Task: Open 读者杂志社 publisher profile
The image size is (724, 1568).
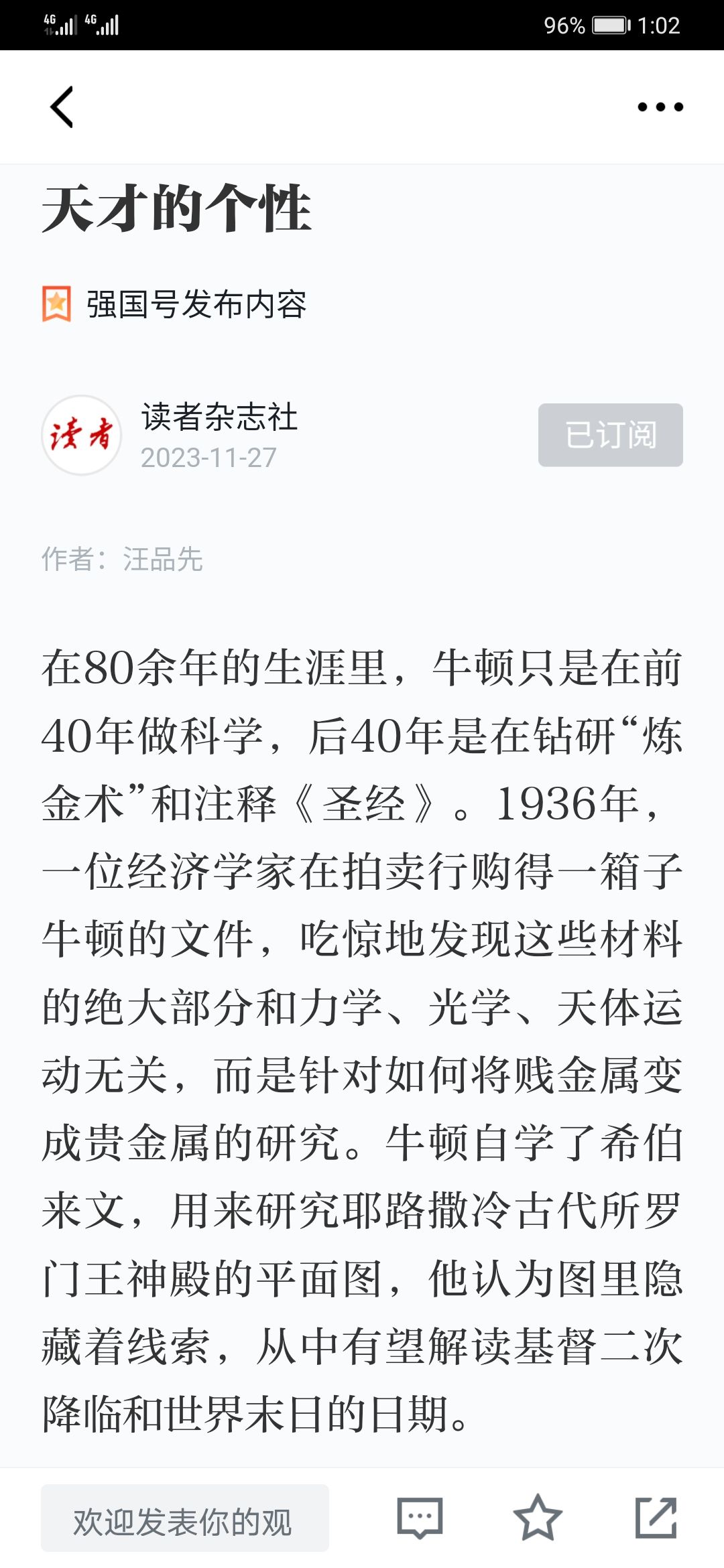Action: click(219, 417)
